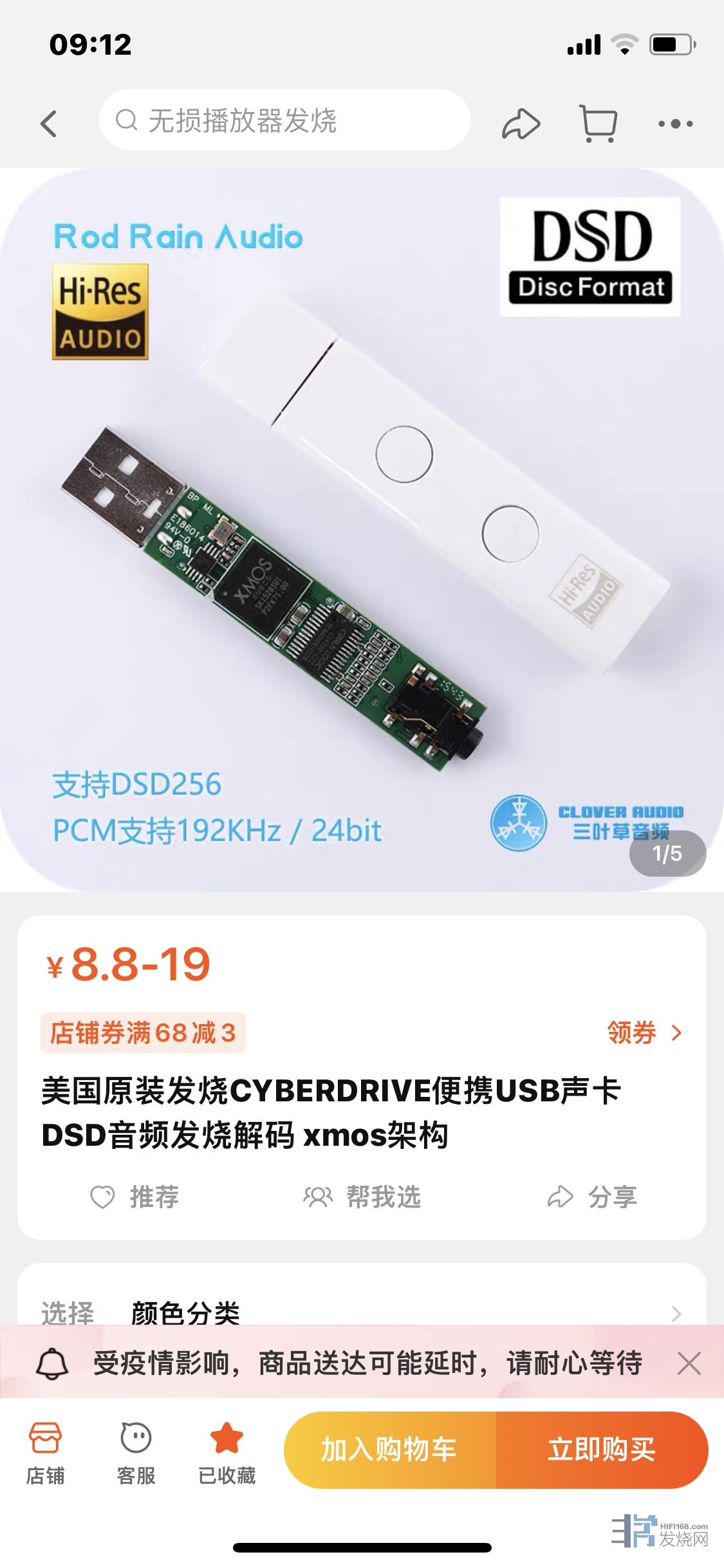The height and width of the screenshot is (1568, 724).
Task: Open the 颜色分类 selection row
Action: 362,1312
